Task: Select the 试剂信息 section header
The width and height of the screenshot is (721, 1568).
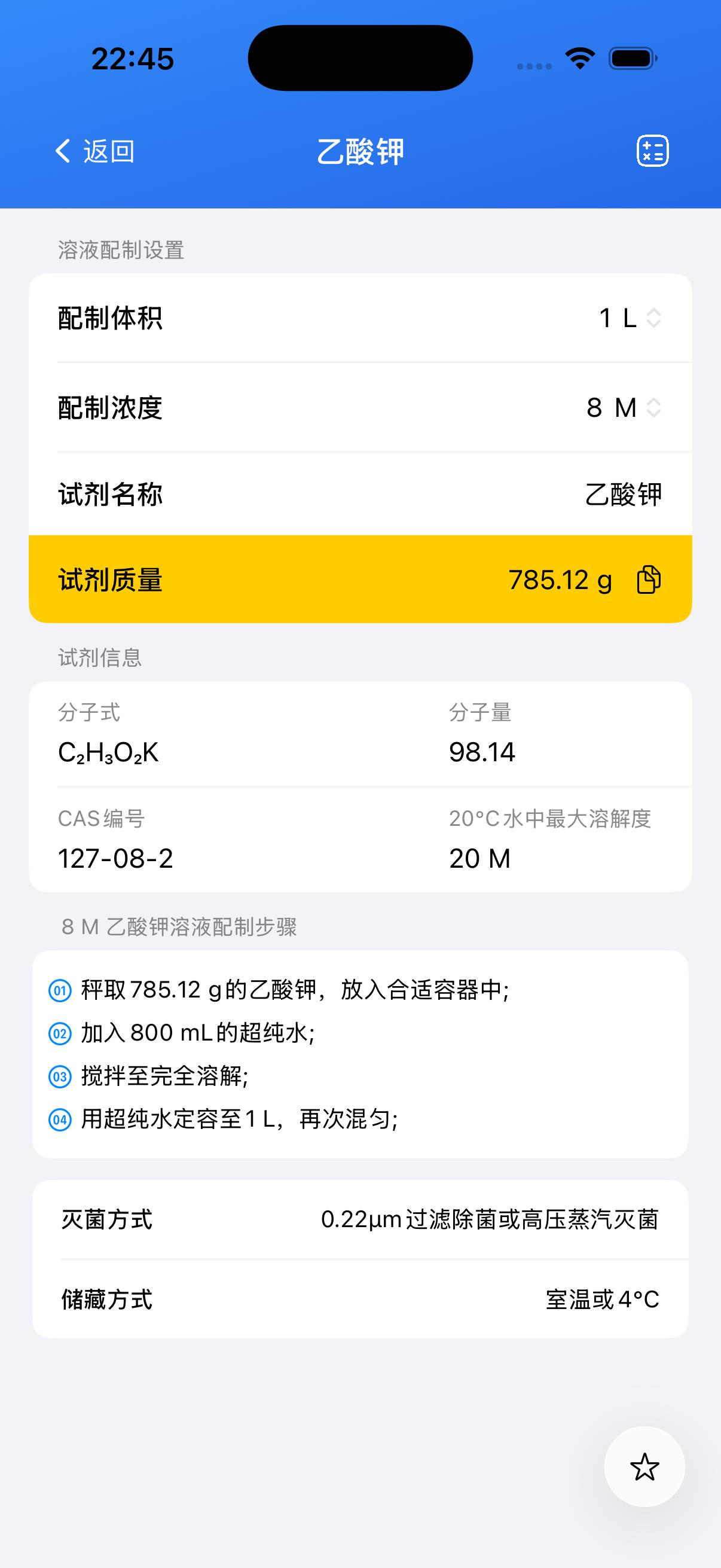Action: pos(99,658)
